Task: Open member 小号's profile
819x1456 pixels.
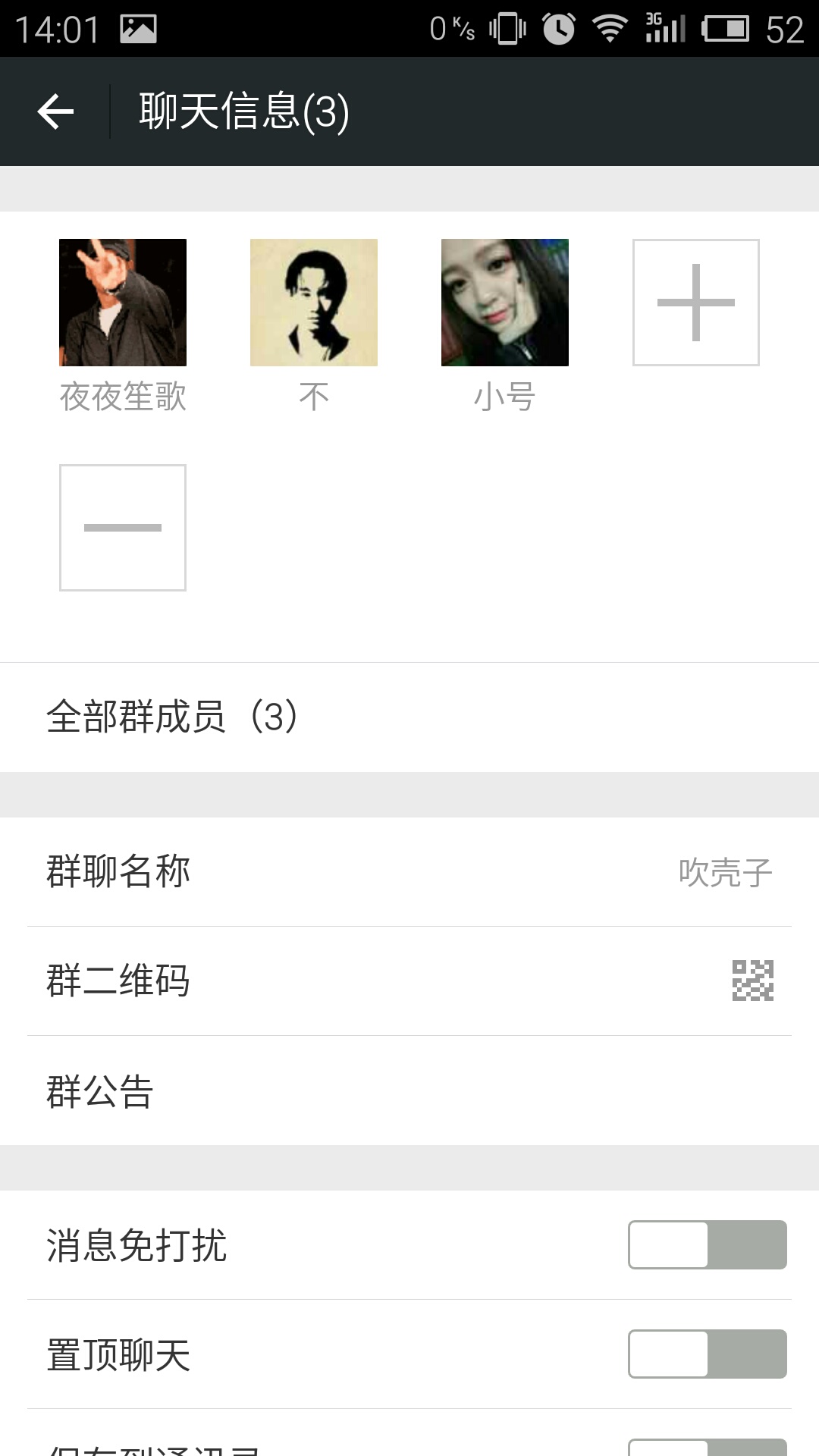Action: pos(505,303)
